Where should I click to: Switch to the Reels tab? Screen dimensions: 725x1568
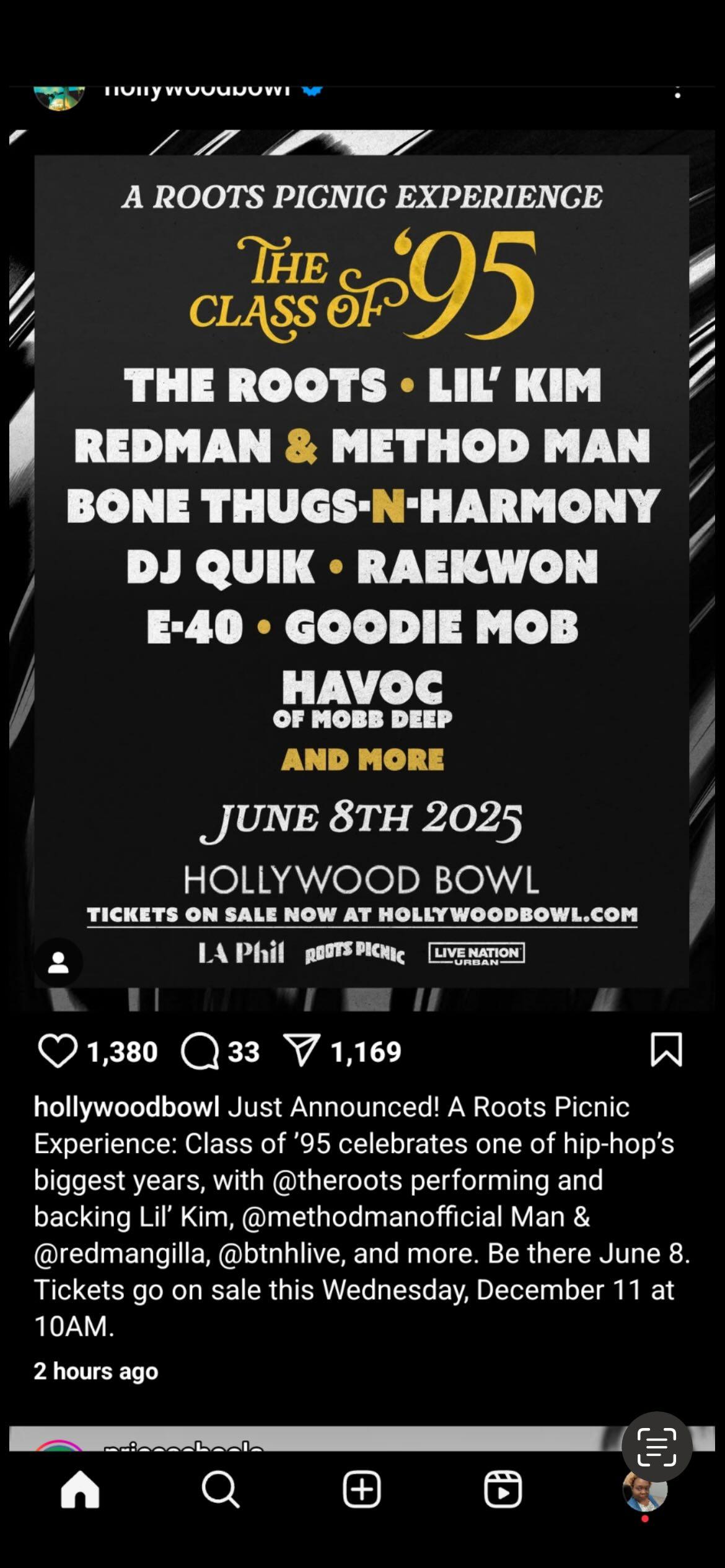[x=503, y=1489]
